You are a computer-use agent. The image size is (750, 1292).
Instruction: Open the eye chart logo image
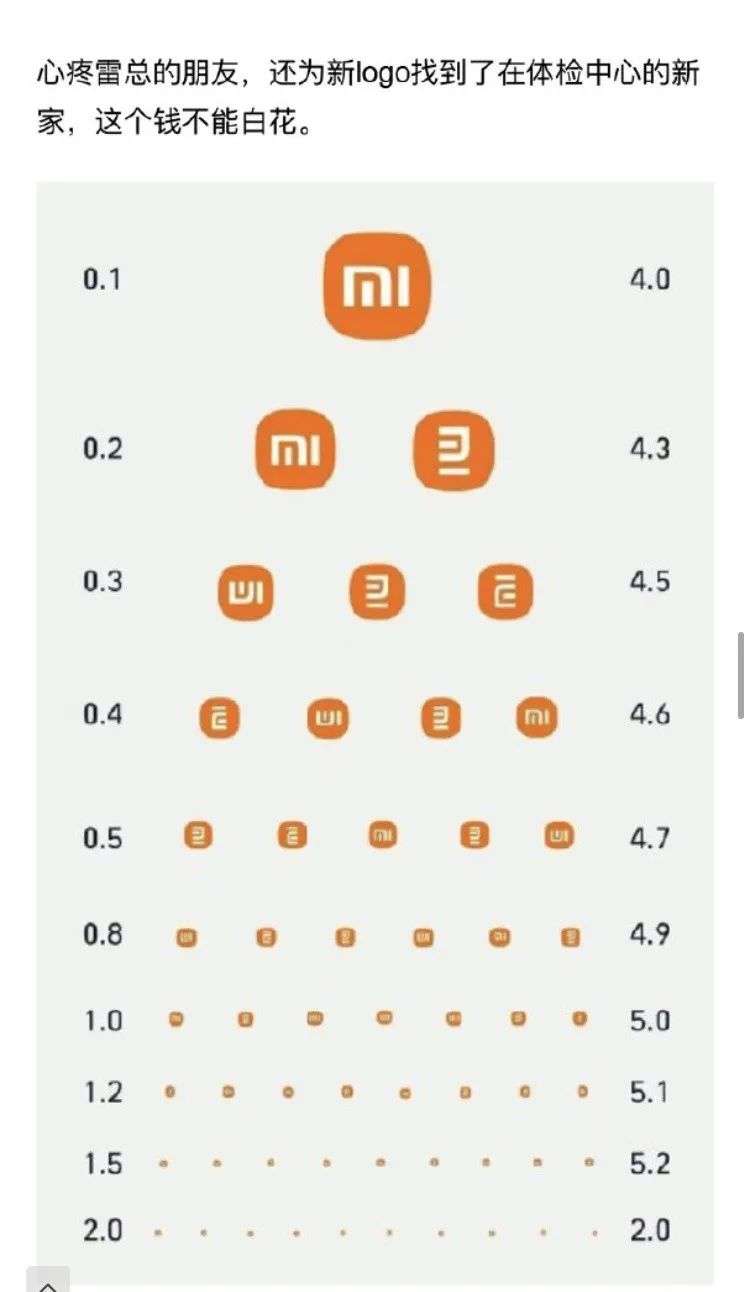375,730
